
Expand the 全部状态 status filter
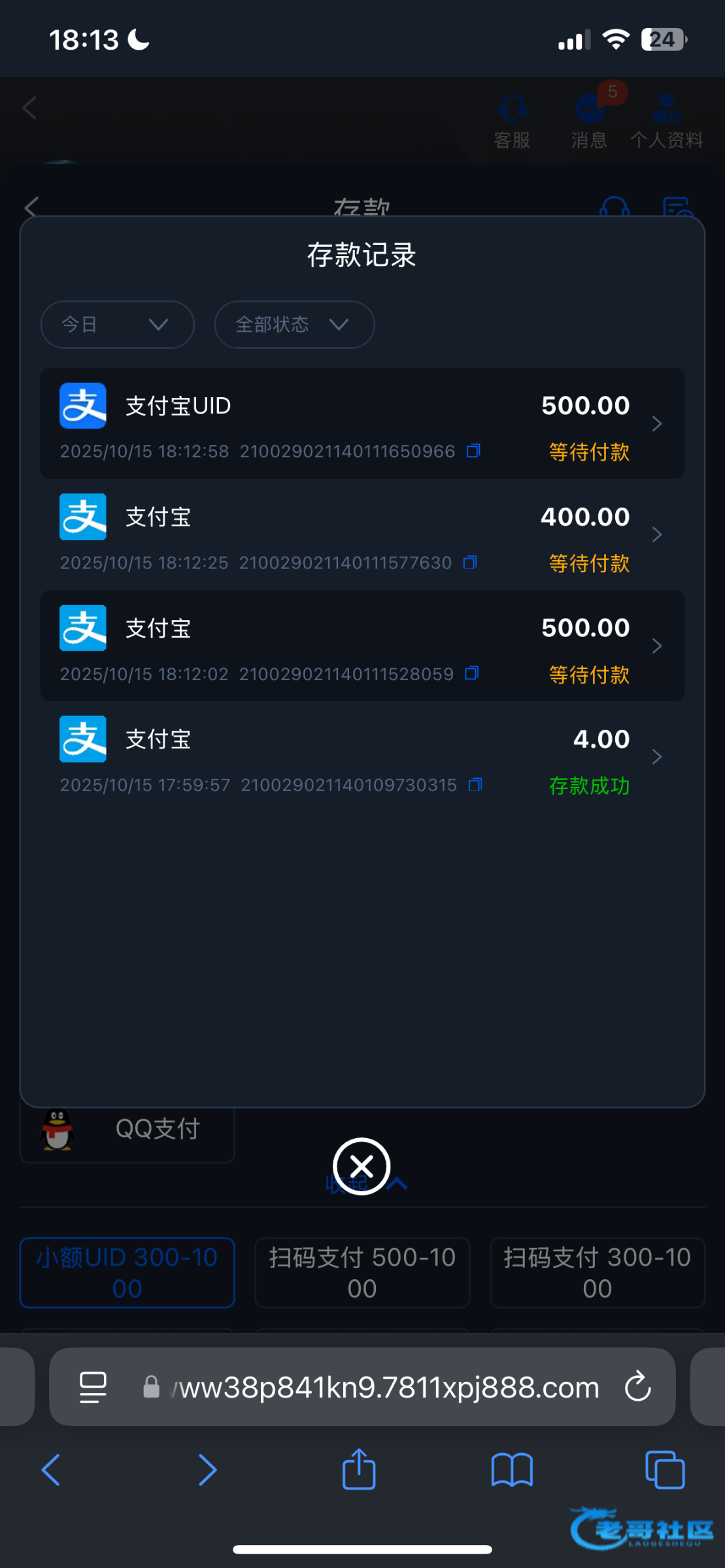click(x=294, y=325)
